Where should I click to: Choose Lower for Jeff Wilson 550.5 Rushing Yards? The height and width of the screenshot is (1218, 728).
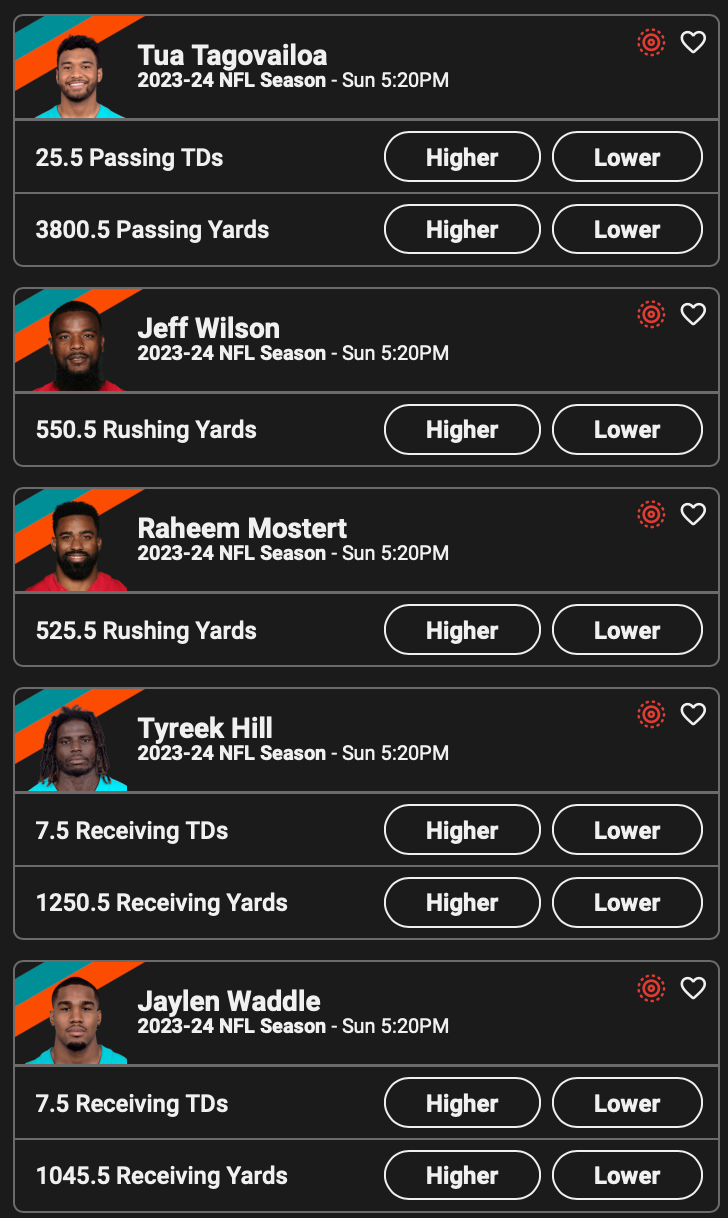coord(627,430)
